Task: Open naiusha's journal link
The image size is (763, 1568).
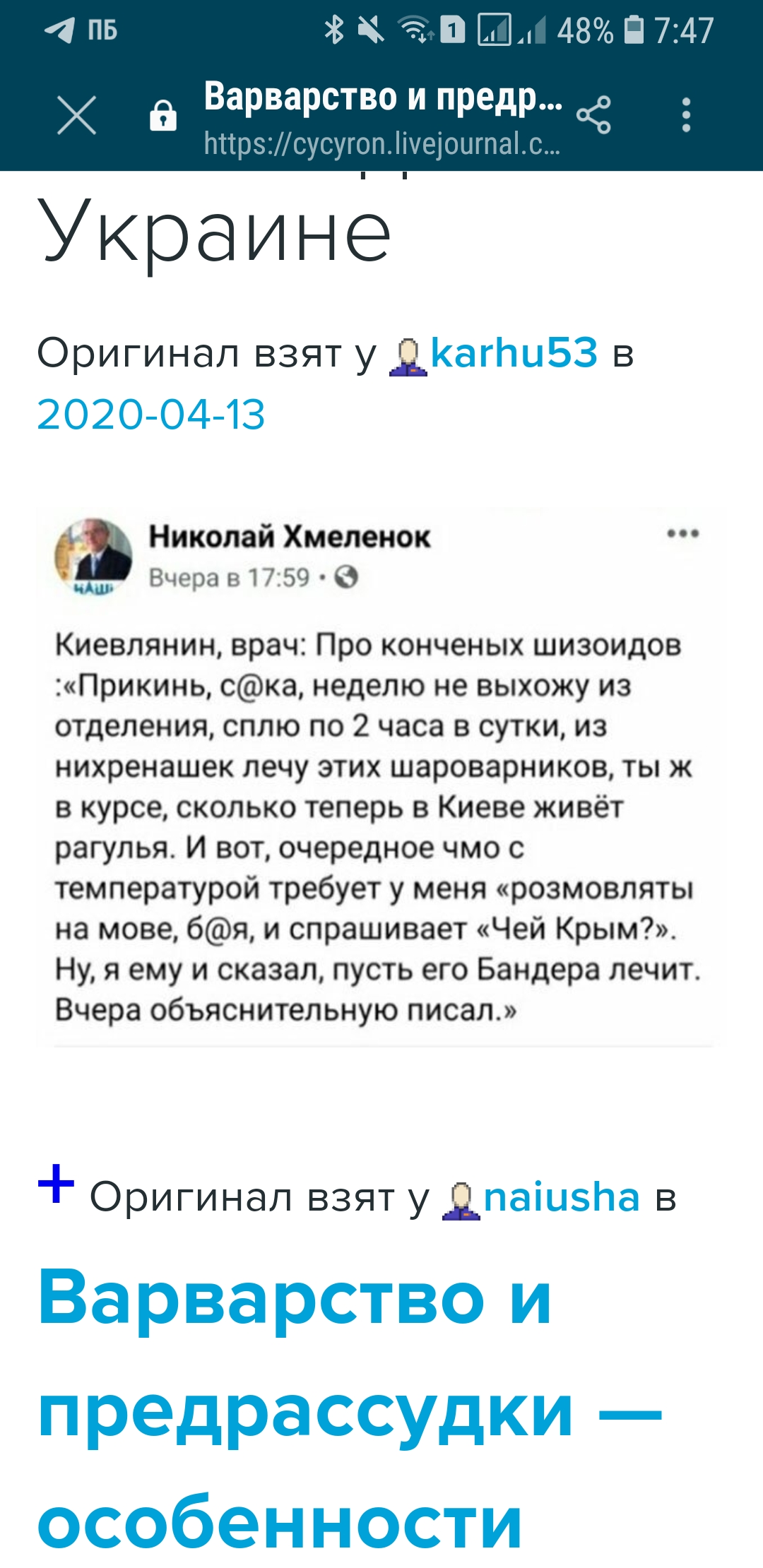Action: [562, 1197]
